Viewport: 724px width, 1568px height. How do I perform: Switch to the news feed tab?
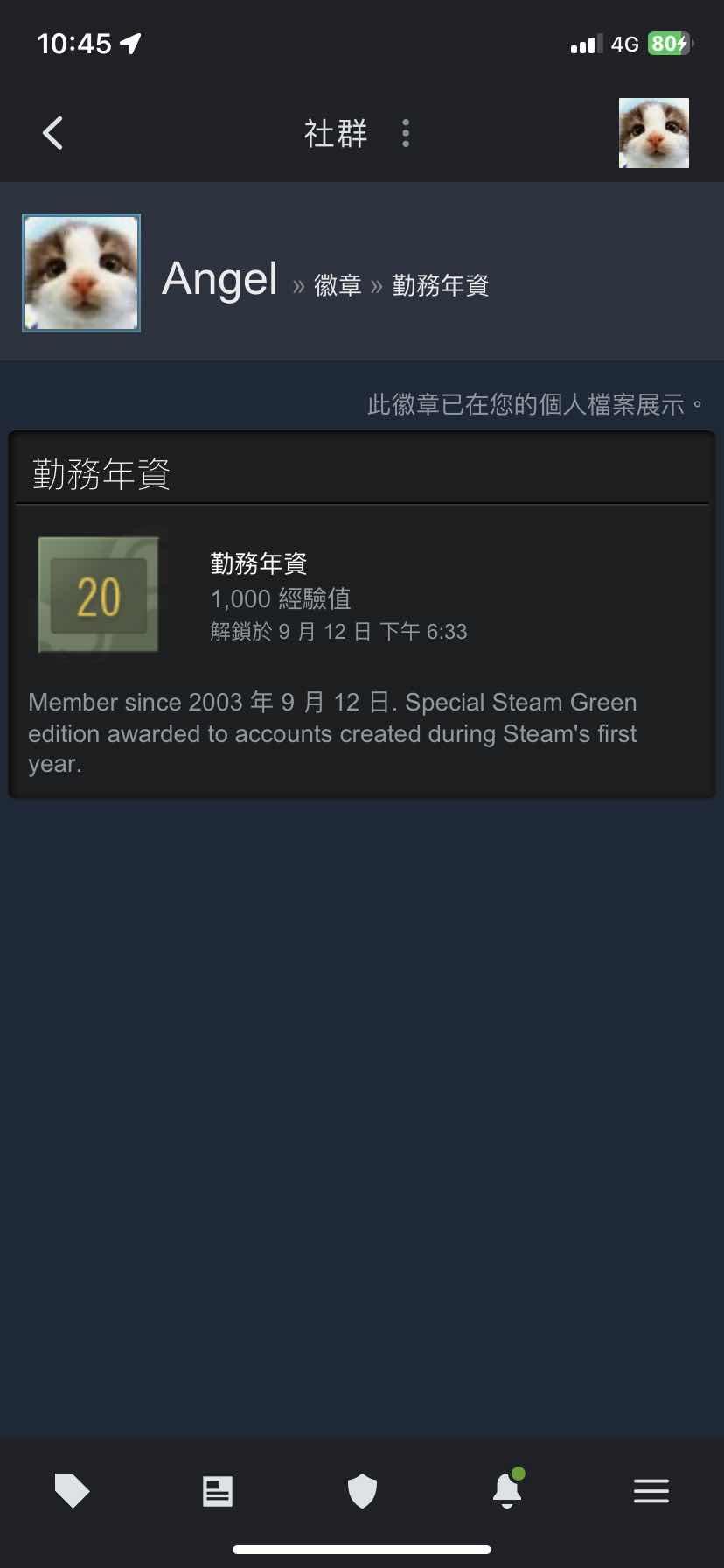[x=218, y=1490]
